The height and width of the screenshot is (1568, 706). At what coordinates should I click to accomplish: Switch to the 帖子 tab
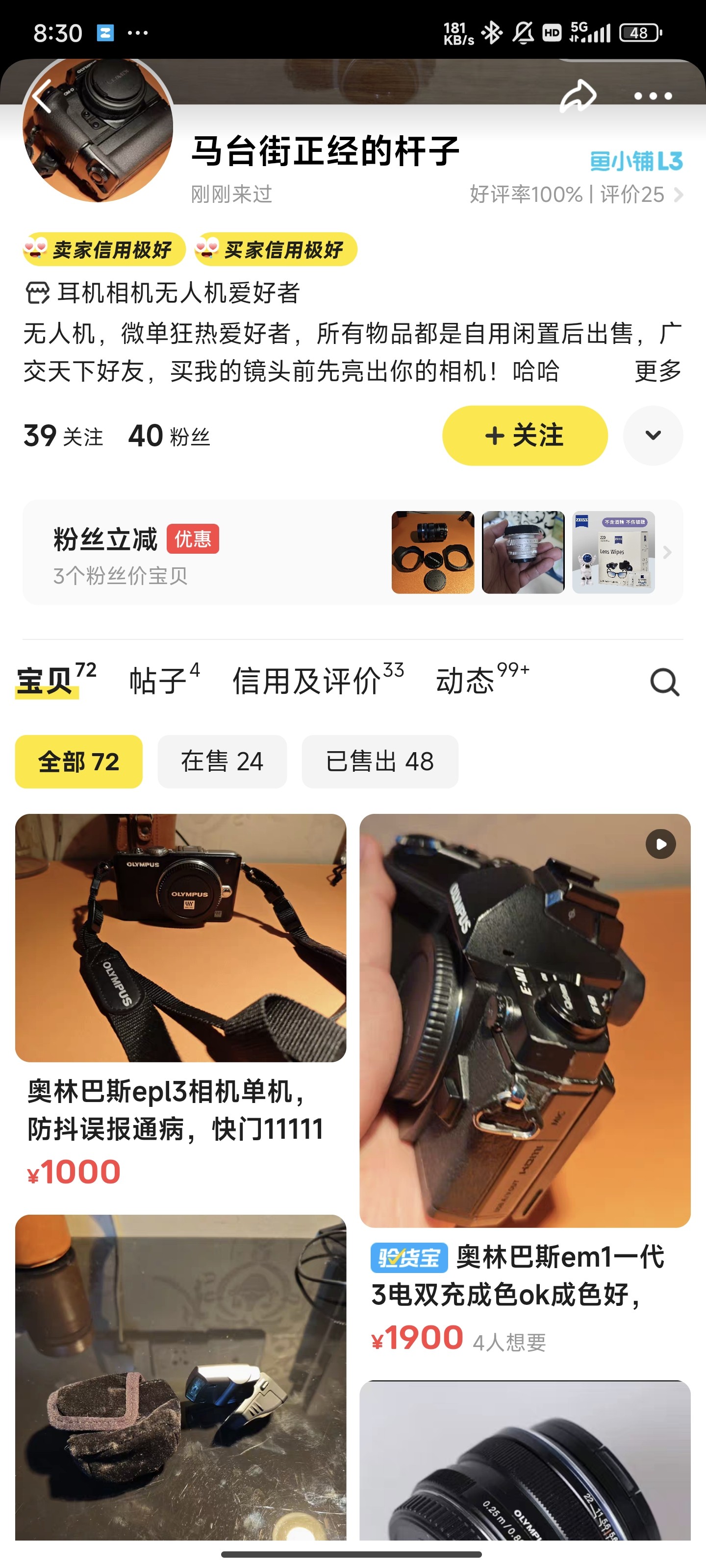(x=164, y=680)
